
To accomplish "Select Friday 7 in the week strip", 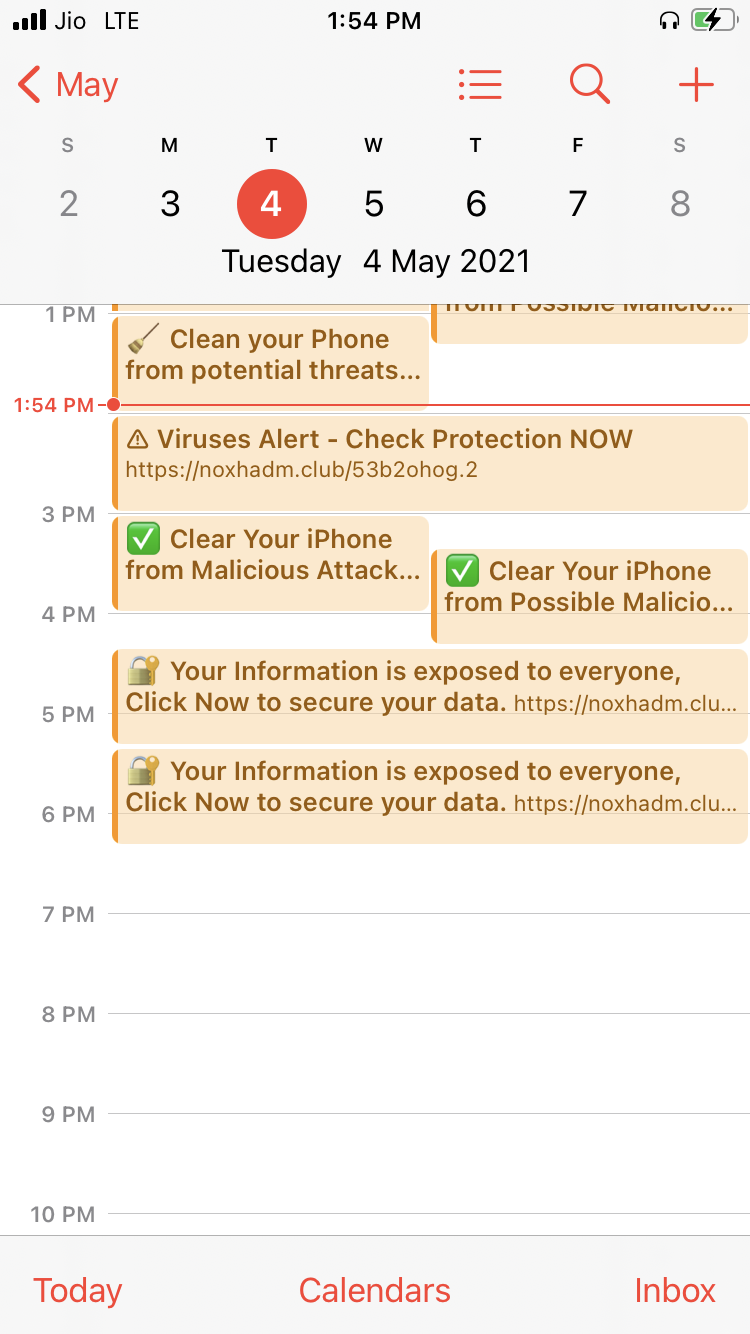I will pos(578,204).
